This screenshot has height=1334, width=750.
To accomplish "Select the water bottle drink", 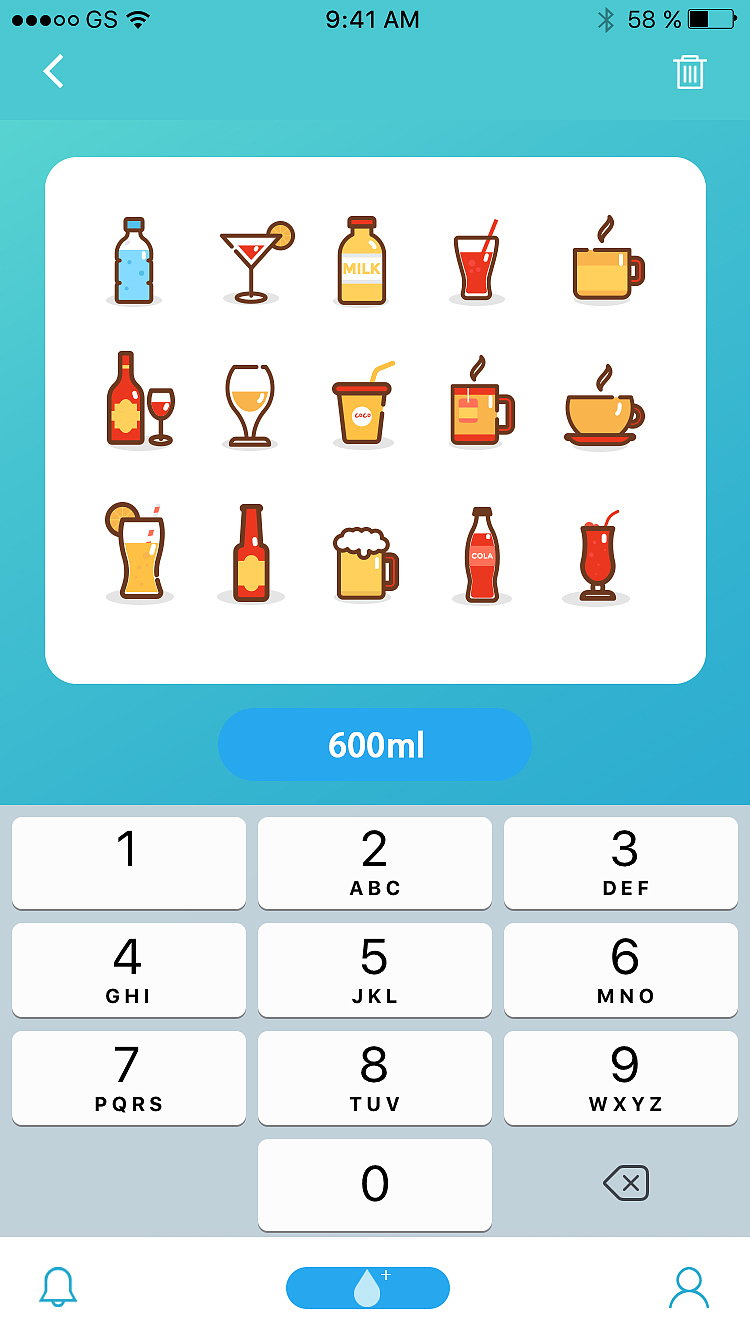I will 133,260.
